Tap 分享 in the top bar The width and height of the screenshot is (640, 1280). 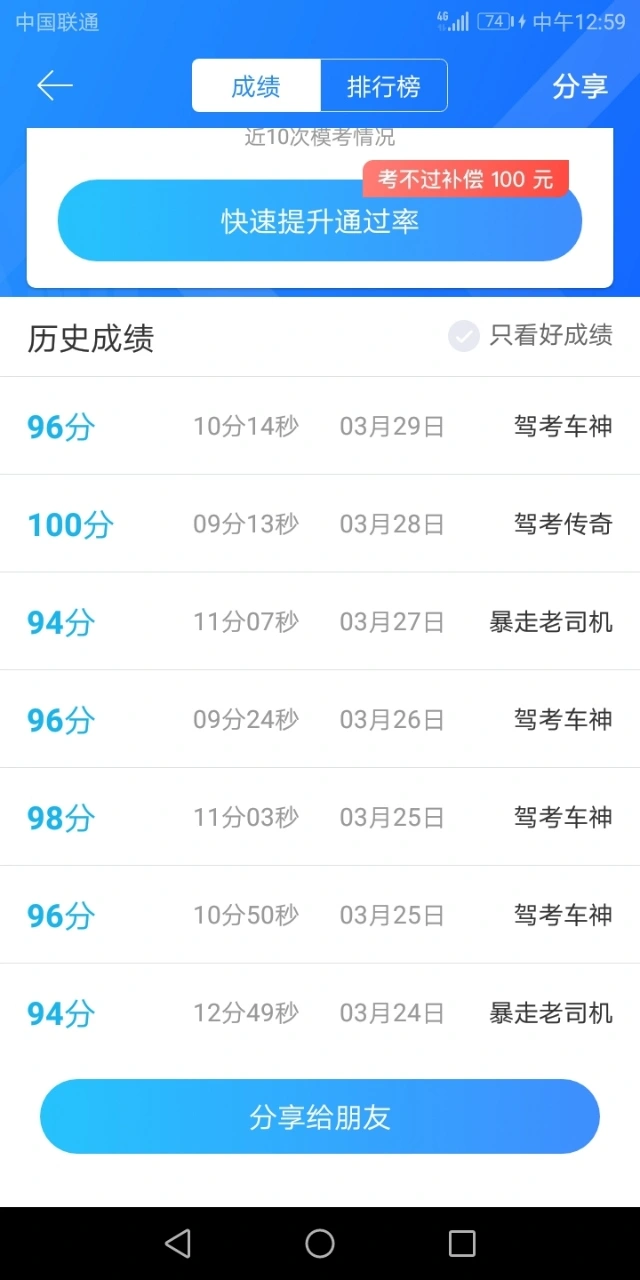(x=580, y=86)
